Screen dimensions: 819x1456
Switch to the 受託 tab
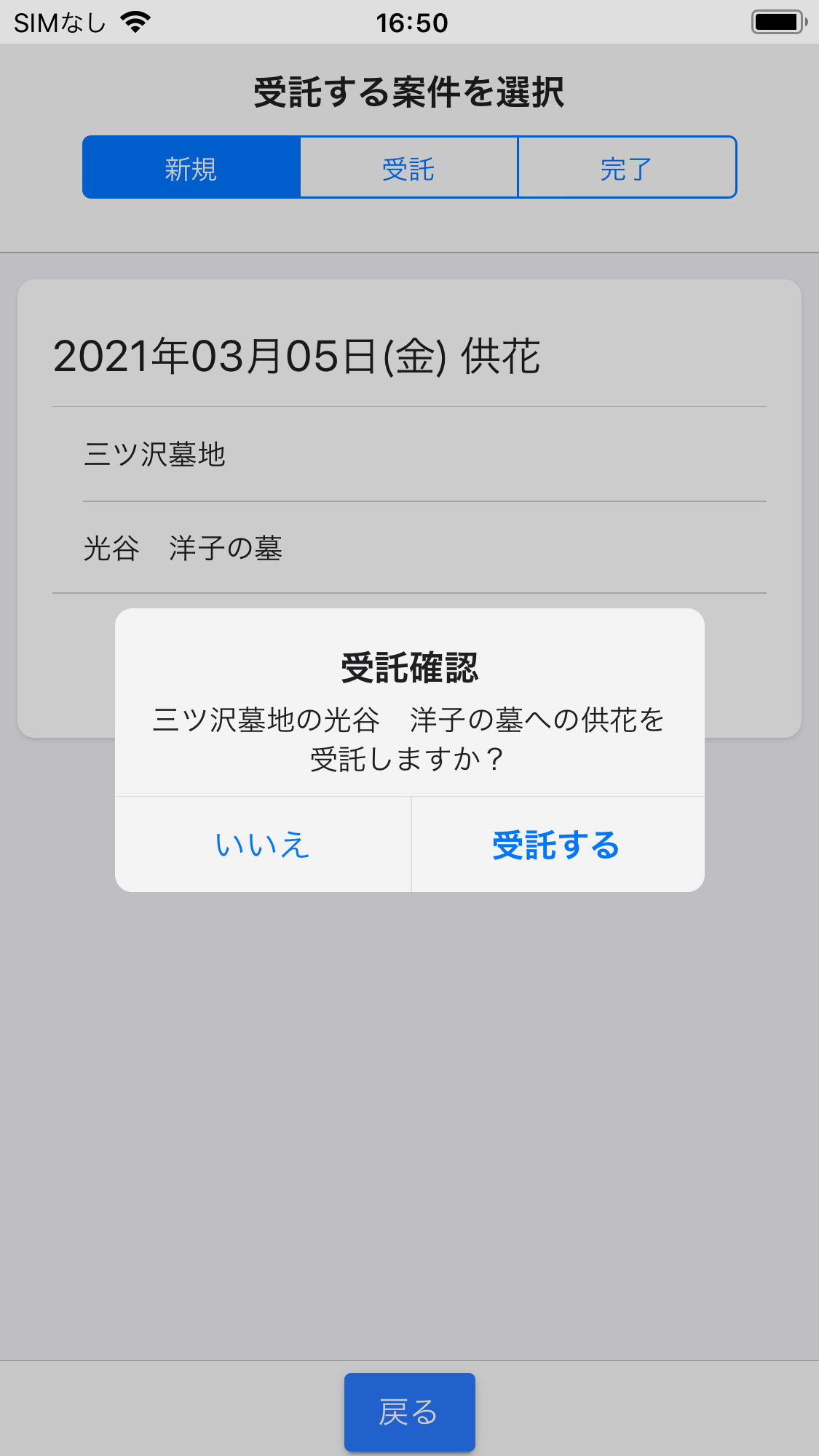click(x=409, y=167)
